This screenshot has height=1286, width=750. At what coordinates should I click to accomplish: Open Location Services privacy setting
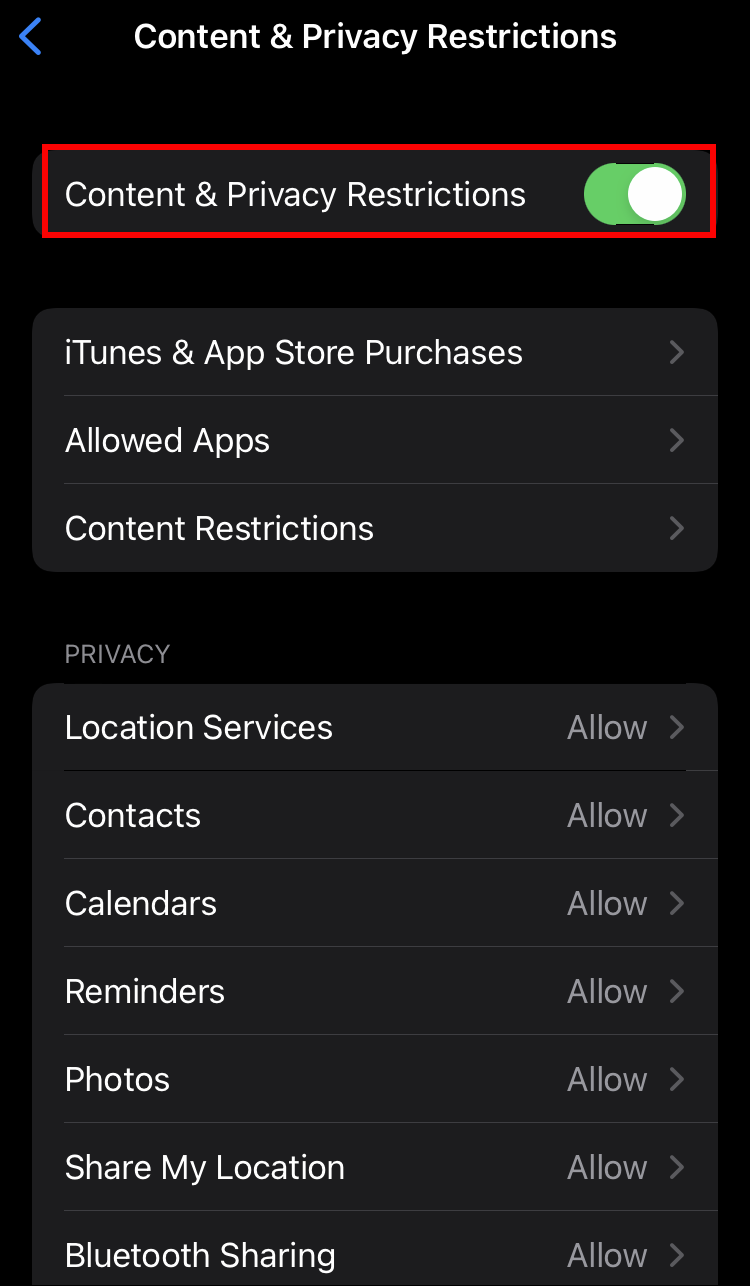375,728
